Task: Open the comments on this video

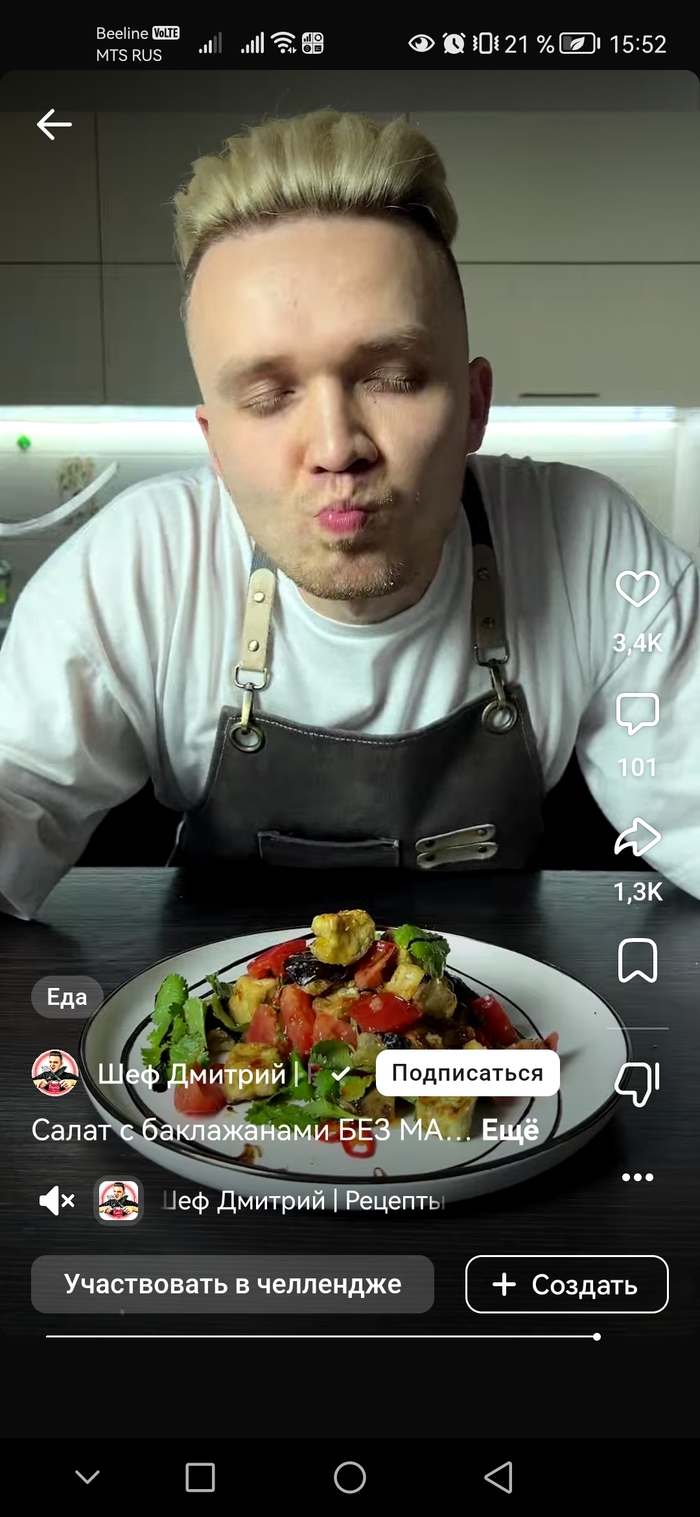Action: point(637,714)
